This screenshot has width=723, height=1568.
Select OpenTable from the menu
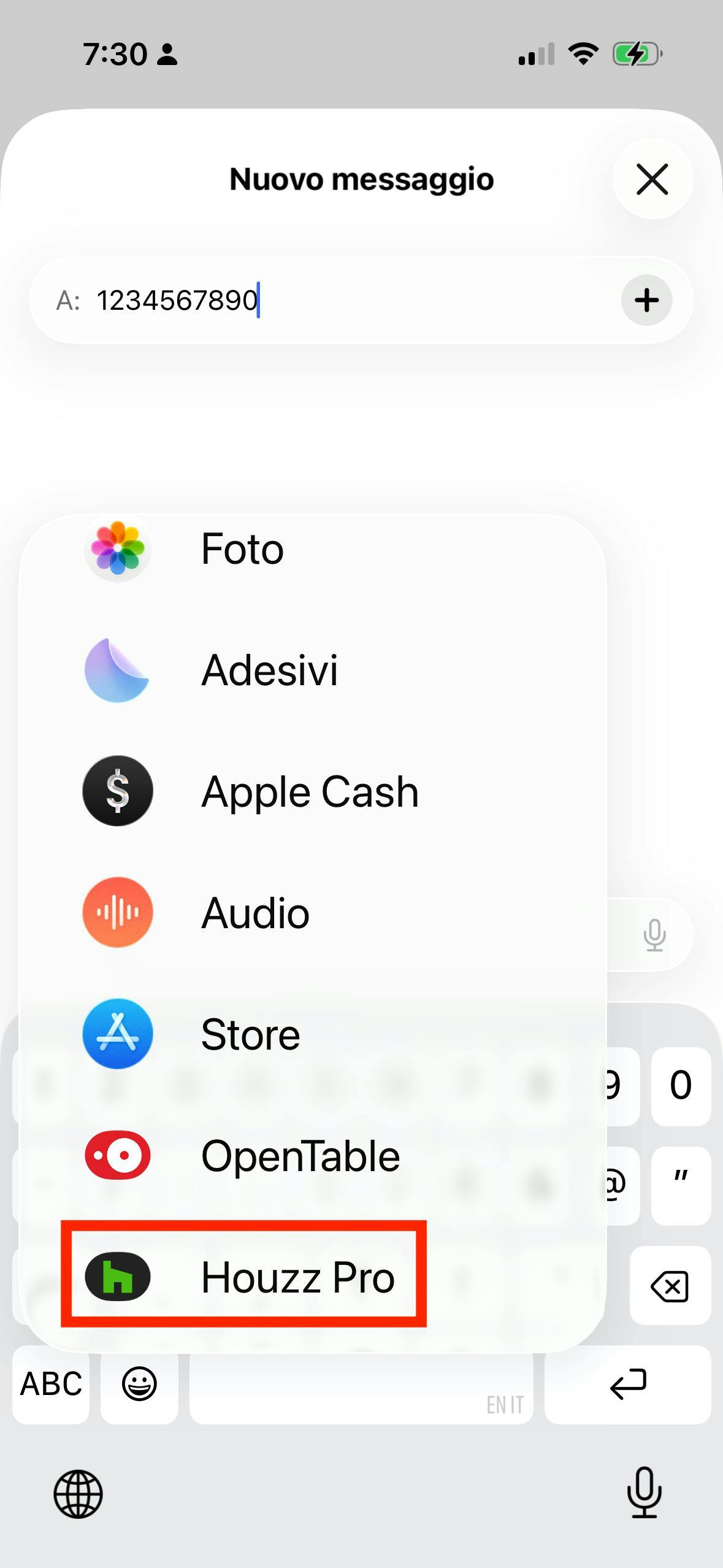pyautogui.click(x=313, y=1156)
